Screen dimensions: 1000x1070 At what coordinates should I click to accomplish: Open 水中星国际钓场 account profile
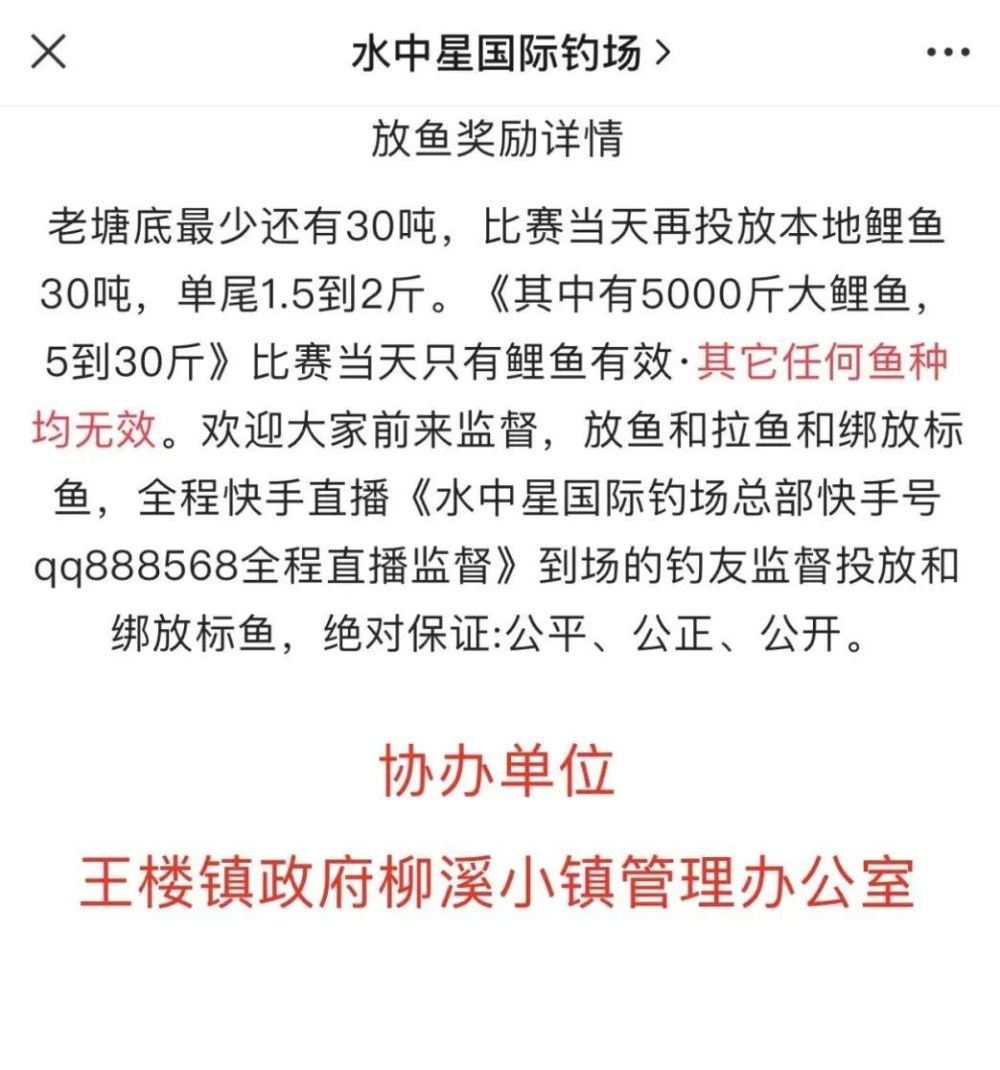[509, 54]
